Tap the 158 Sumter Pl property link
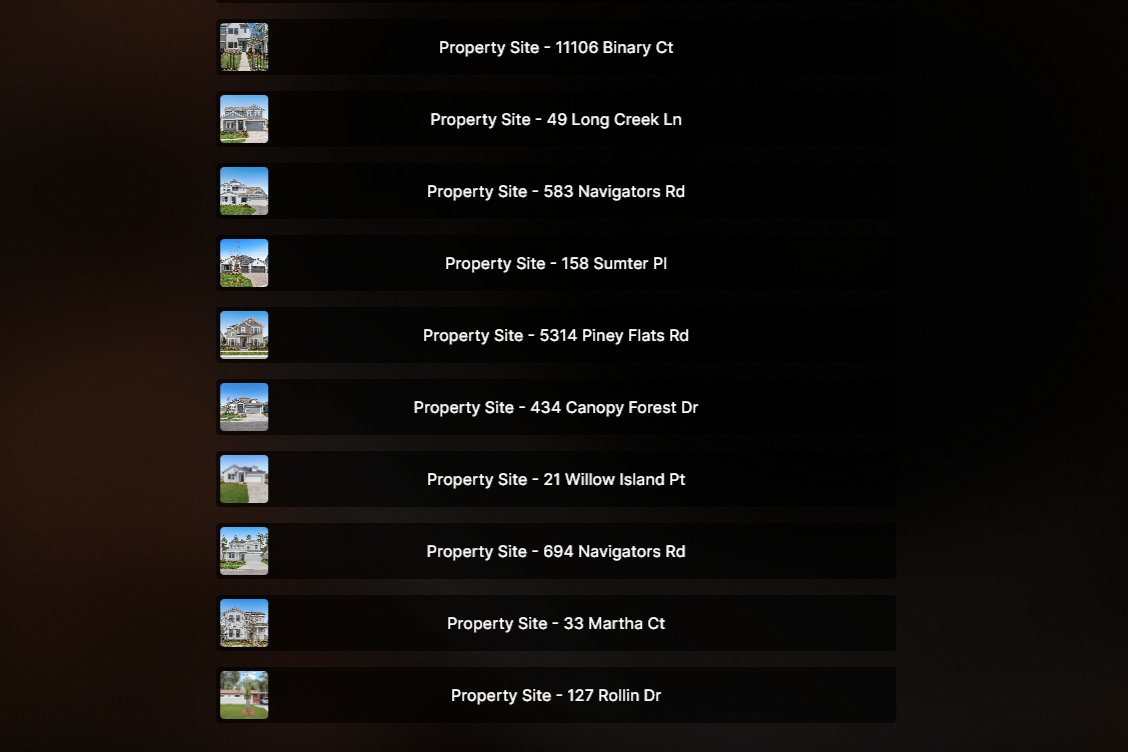Viewport: 1128px width, 752px height. (556, 264)
